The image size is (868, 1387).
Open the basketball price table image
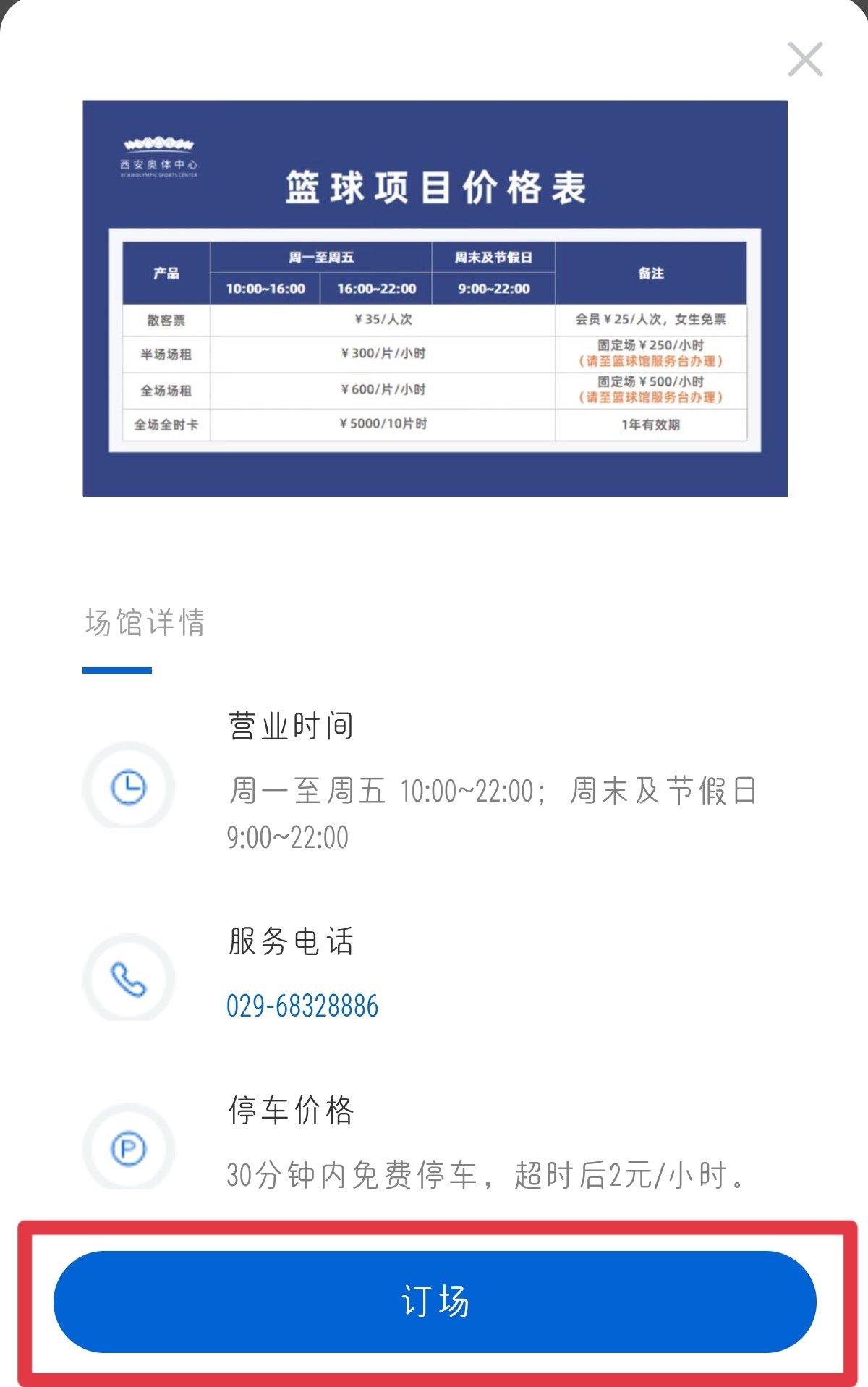(435, 298)
